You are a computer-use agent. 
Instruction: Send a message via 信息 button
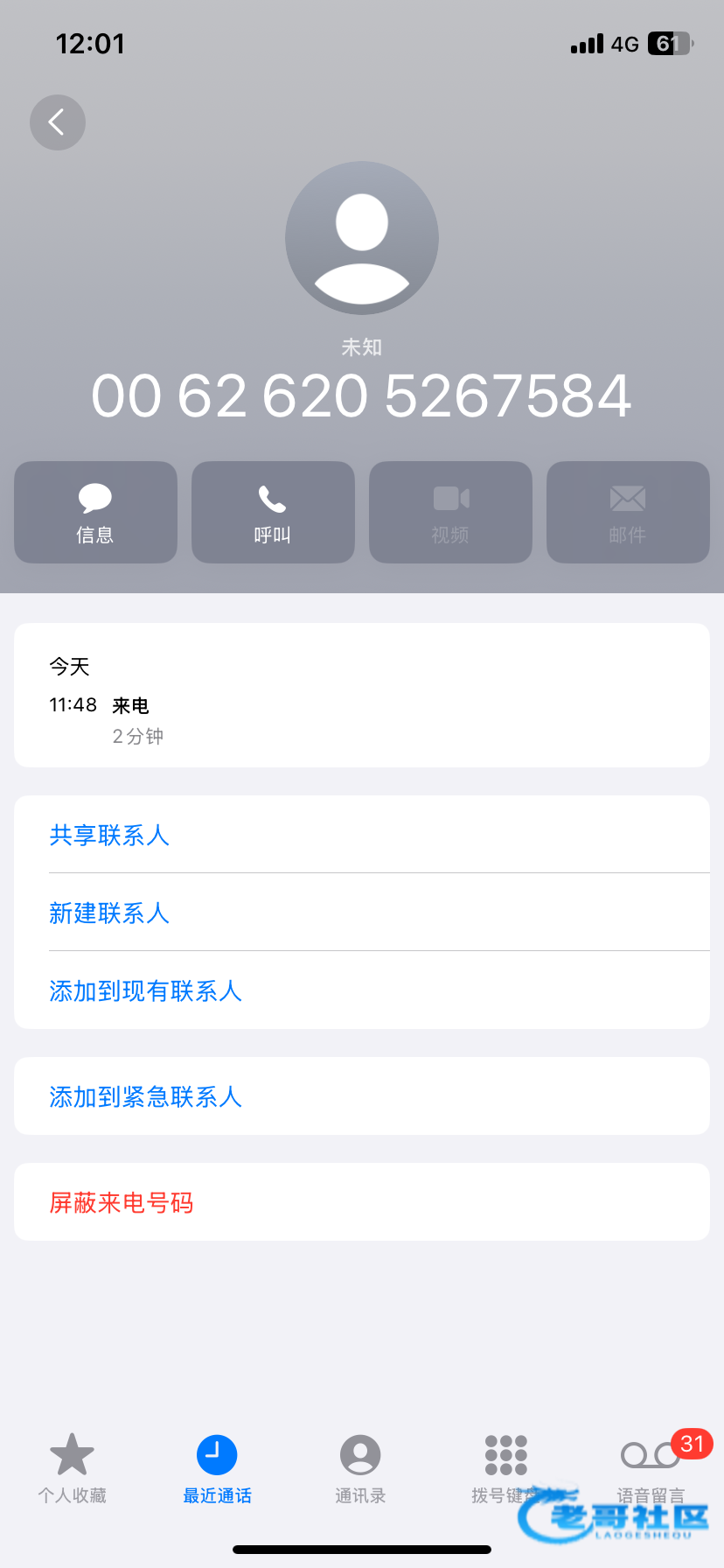pos(95,512)
